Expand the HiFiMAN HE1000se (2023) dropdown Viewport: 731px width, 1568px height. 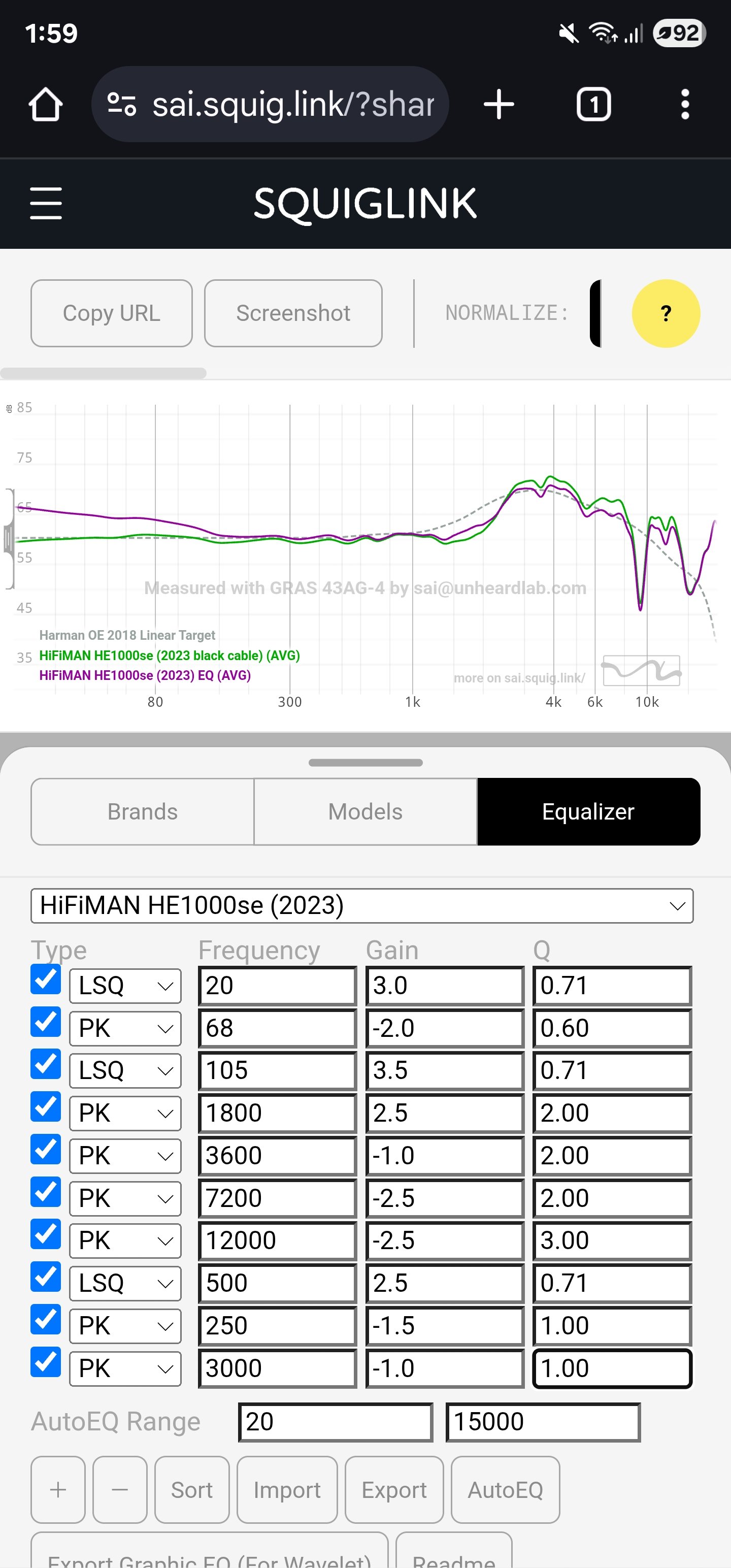[x=362, y=905]
